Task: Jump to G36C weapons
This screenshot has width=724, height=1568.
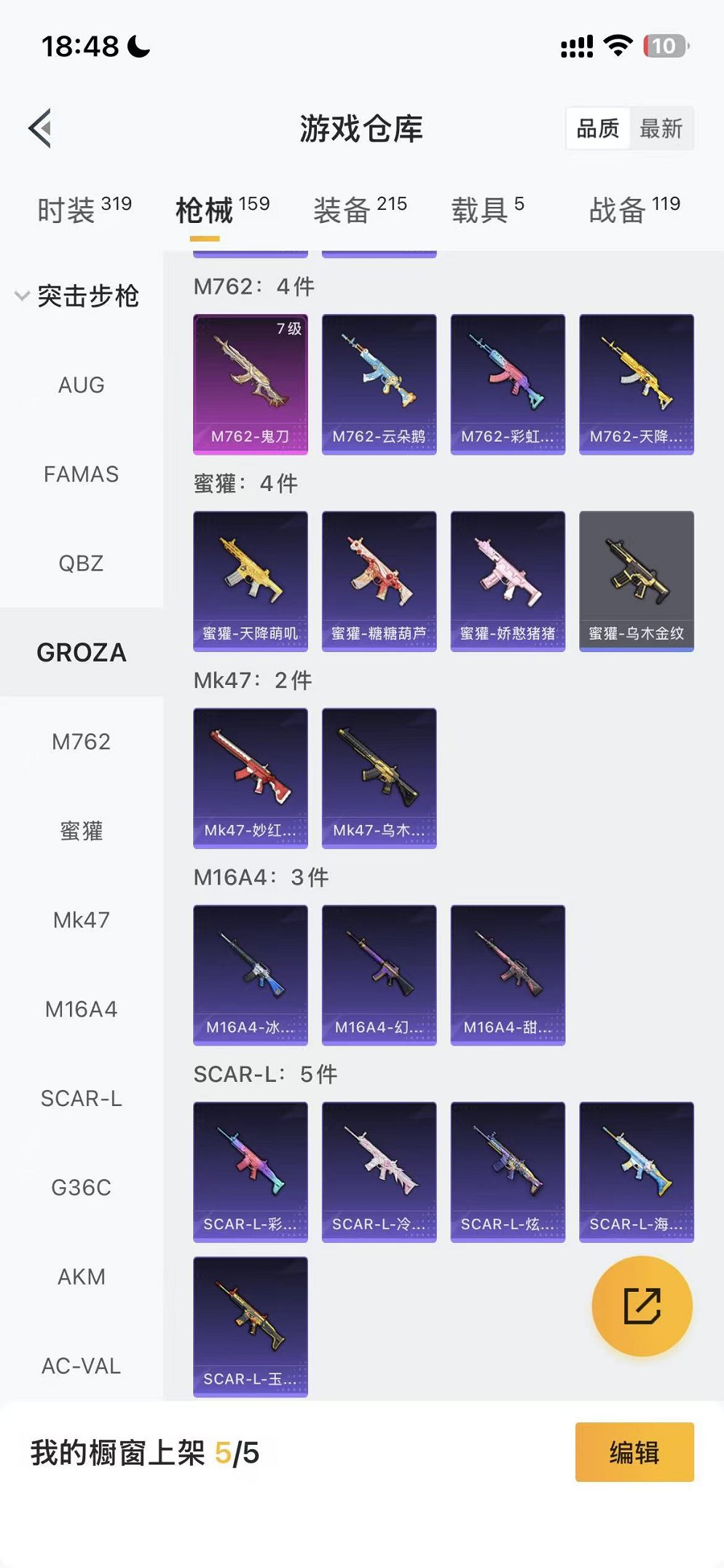Action: pyautogui.click(x=81, y=1188)
